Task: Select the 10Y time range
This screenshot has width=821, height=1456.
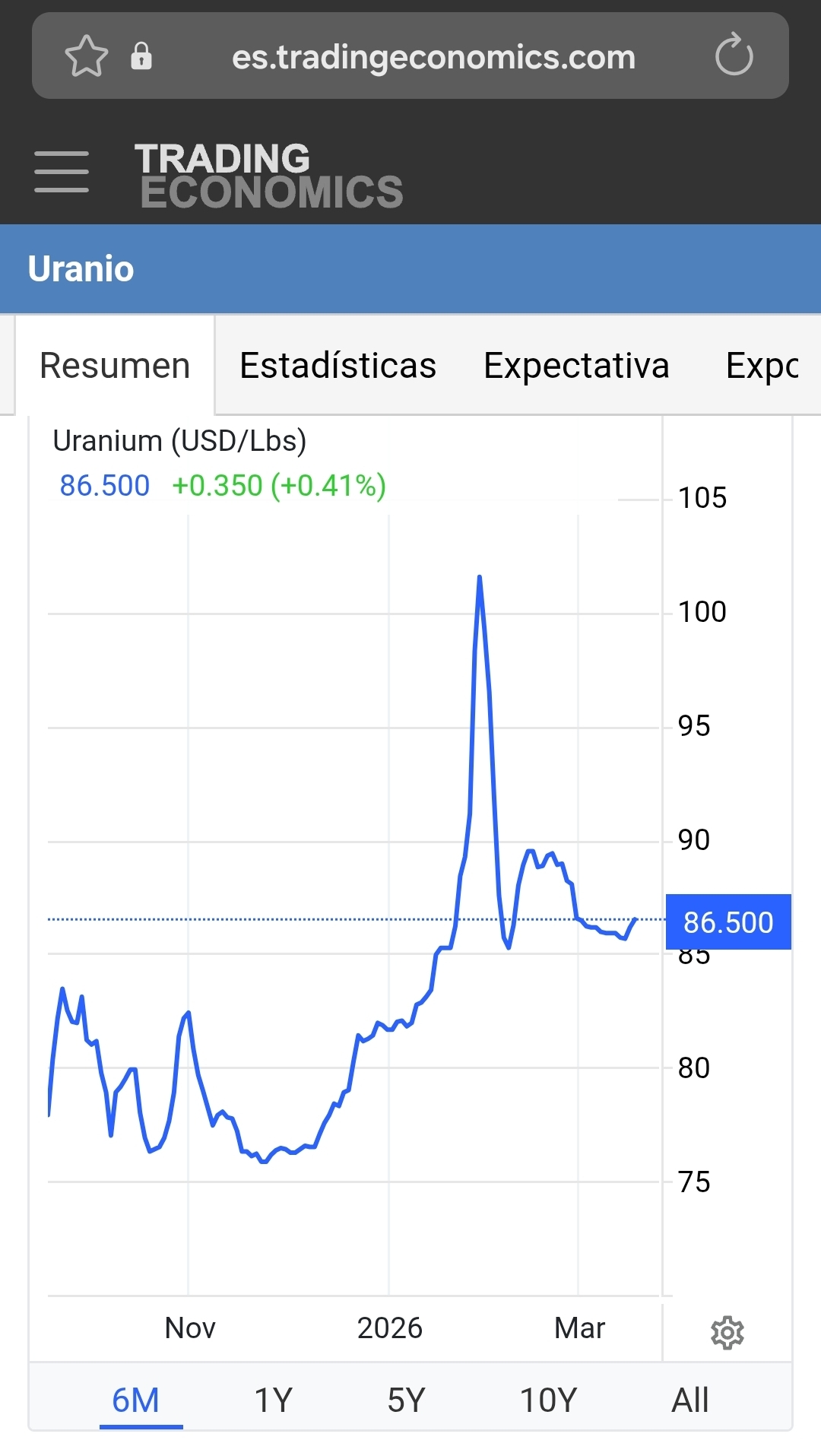Action: point(548,1400)
